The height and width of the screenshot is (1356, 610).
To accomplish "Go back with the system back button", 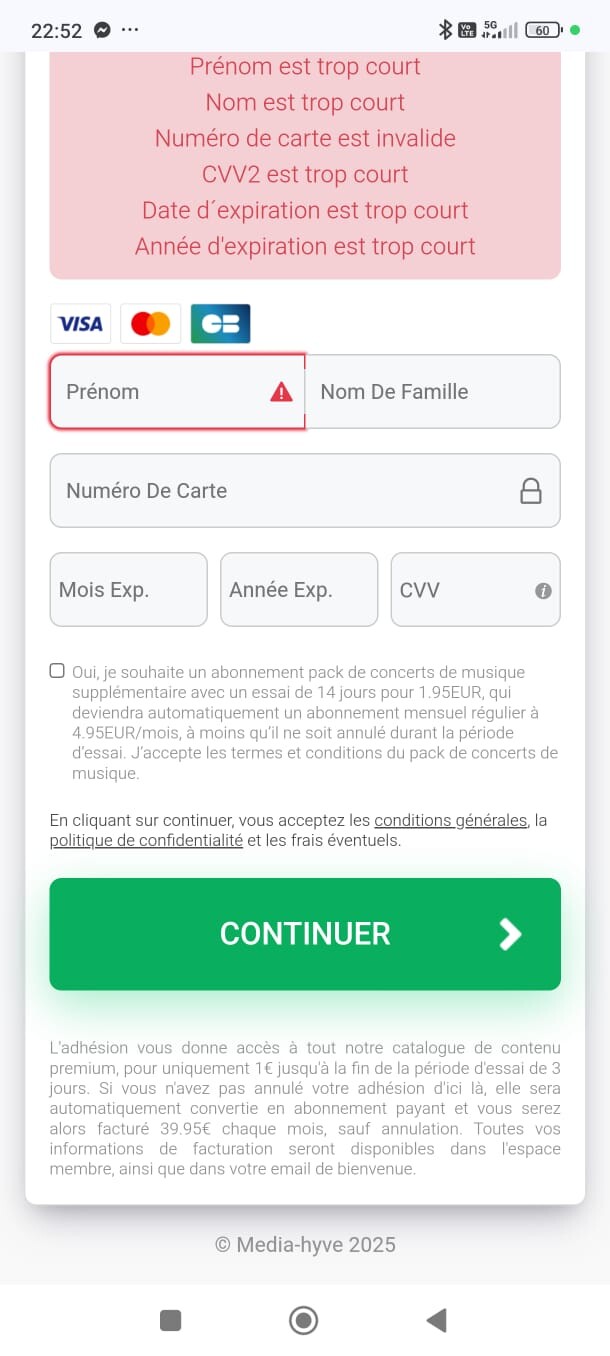I will [436, 1320].
